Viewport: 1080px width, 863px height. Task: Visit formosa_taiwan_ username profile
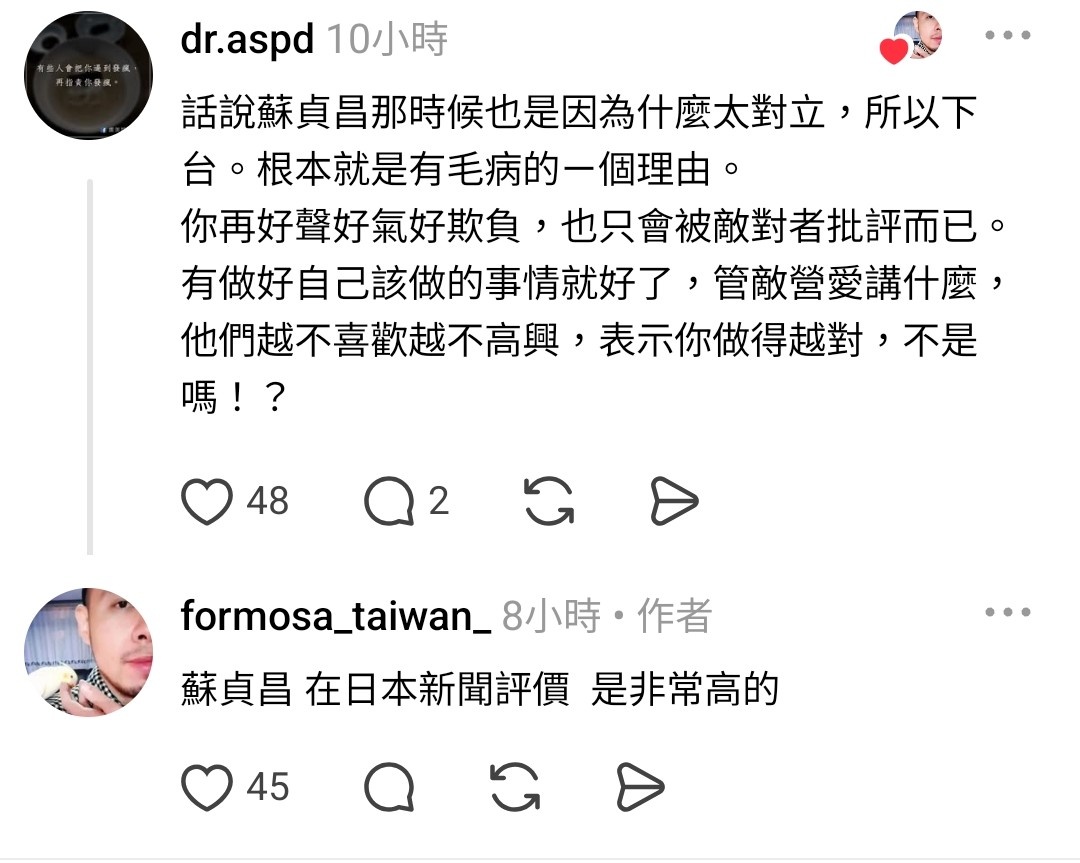coord(335,616)
